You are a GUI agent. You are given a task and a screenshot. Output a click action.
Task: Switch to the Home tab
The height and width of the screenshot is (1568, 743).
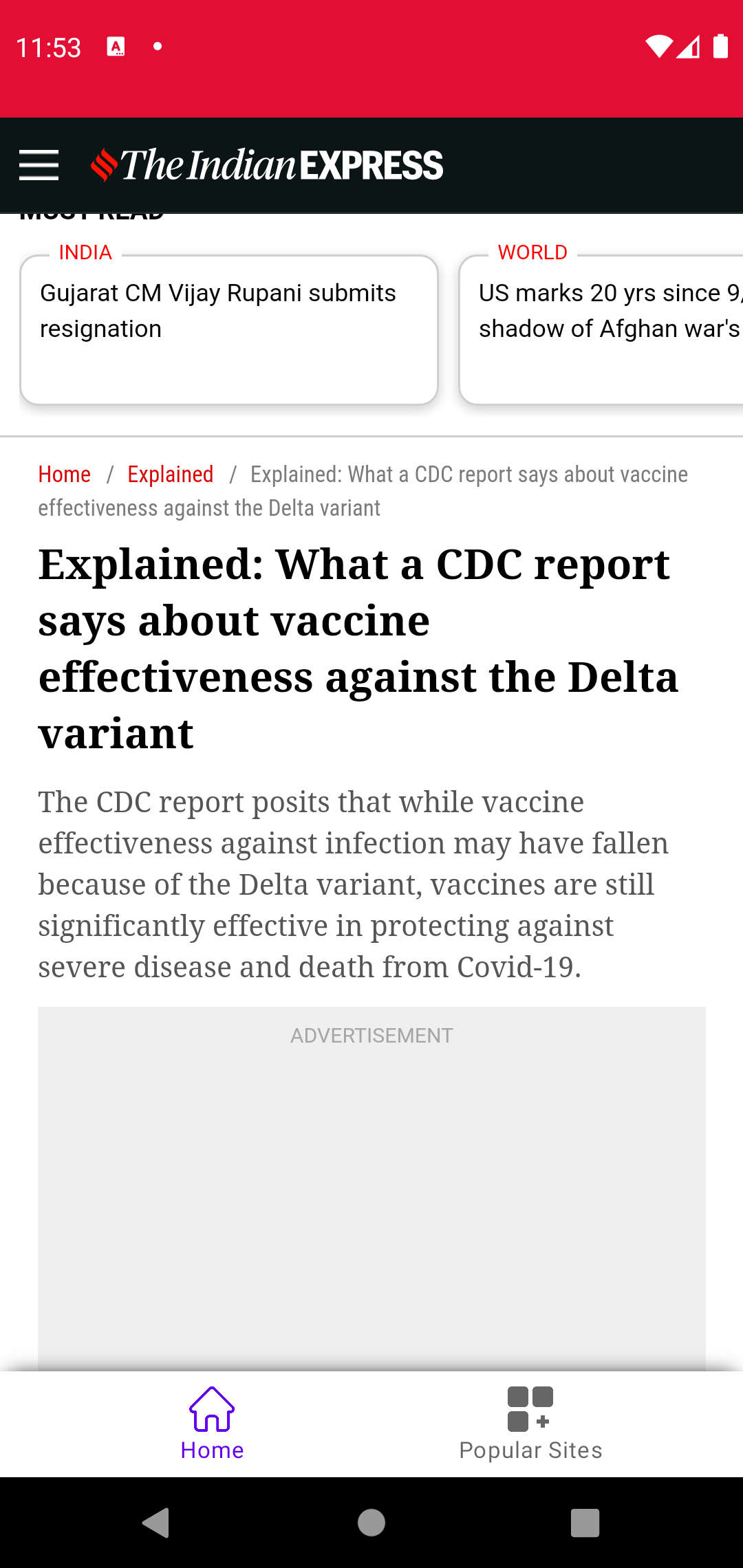(x=212, y=1424)
